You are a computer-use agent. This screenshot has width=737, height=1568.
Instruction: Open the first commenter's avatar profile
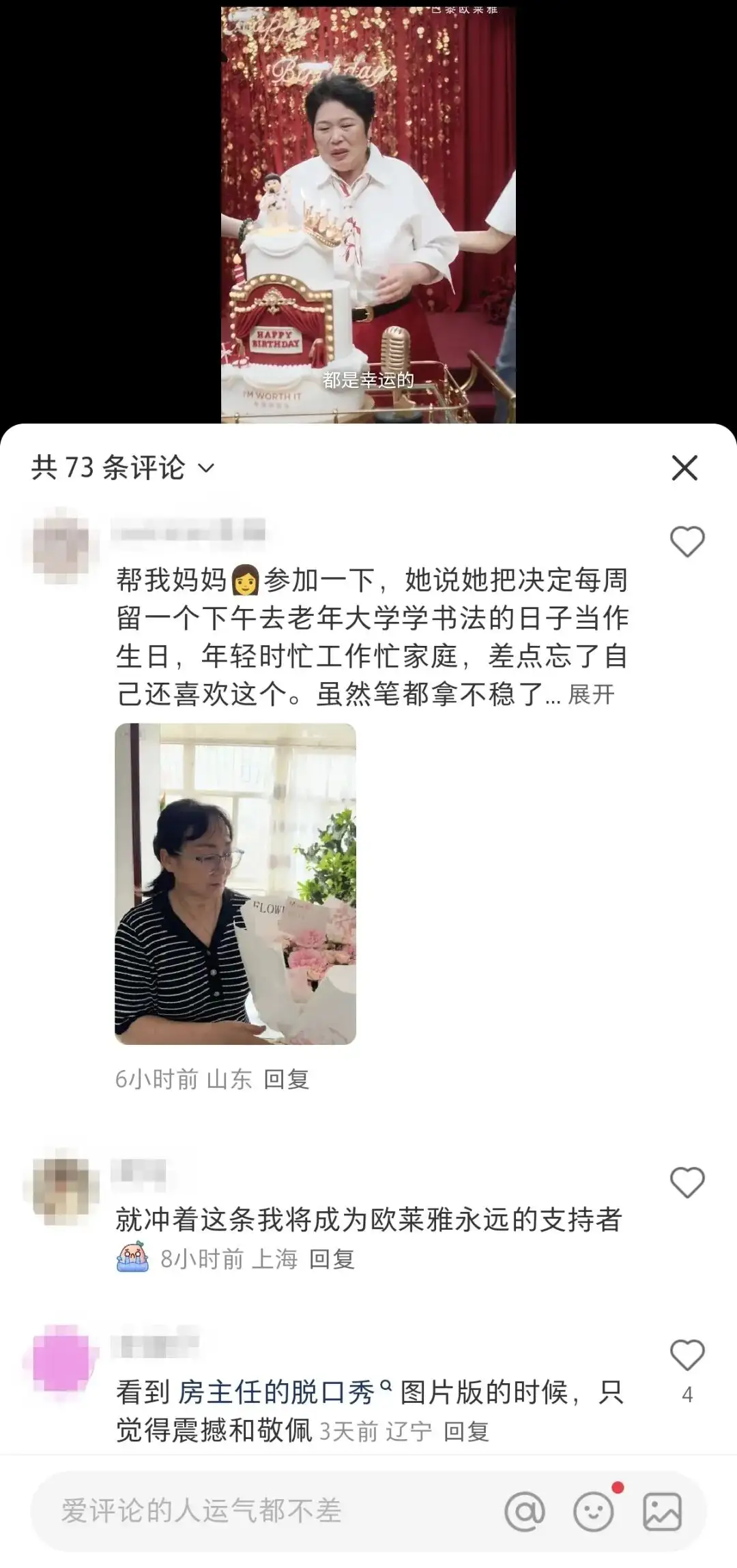(x=61, y=546)
